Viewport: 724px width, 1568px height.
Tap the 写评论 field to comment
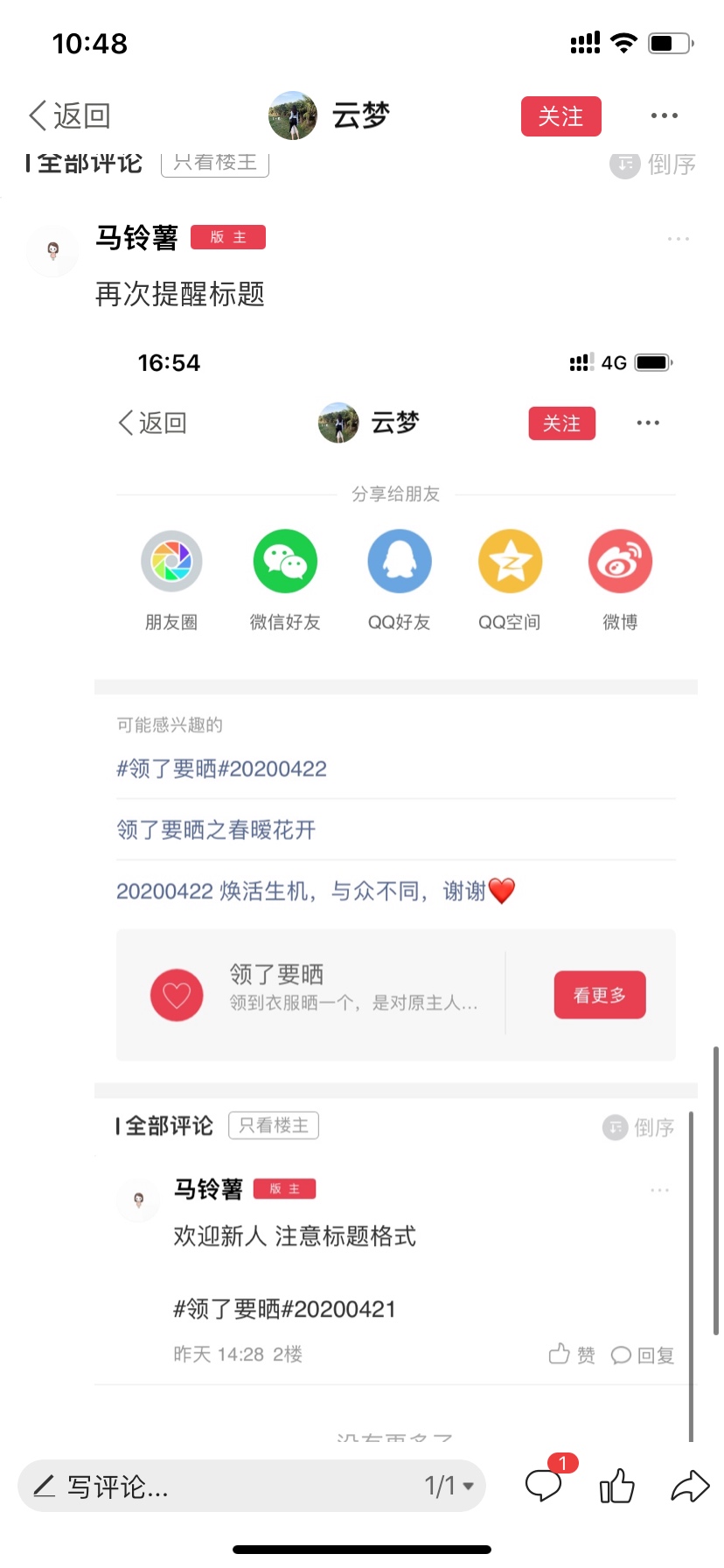pos(219,1486)
